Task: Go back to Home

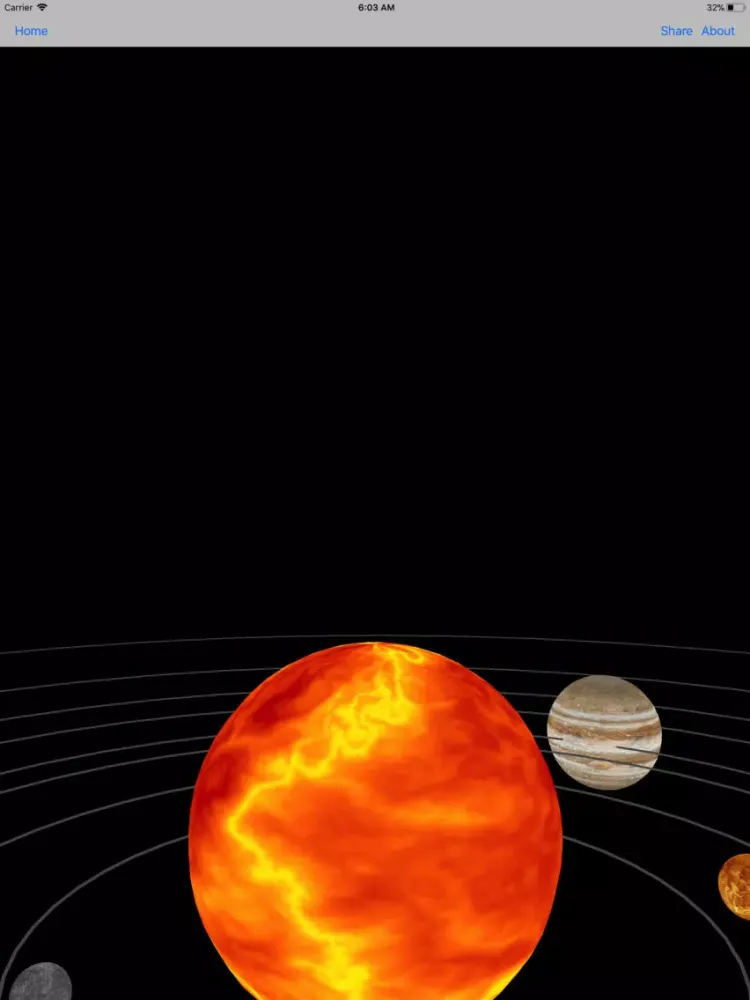Action: (31, 31)
